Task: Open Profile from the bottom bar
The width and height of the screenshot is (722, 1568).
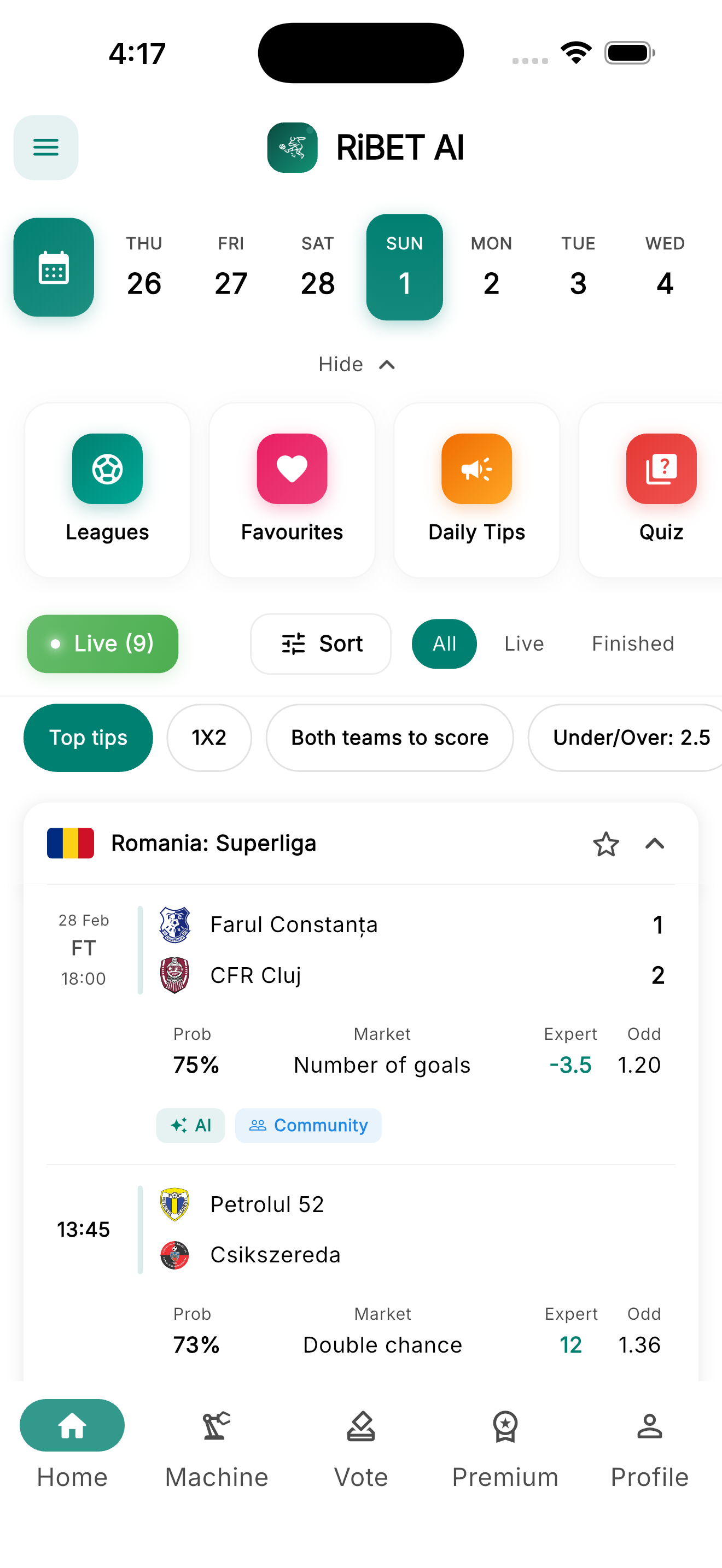Action: pos(649,1425)
